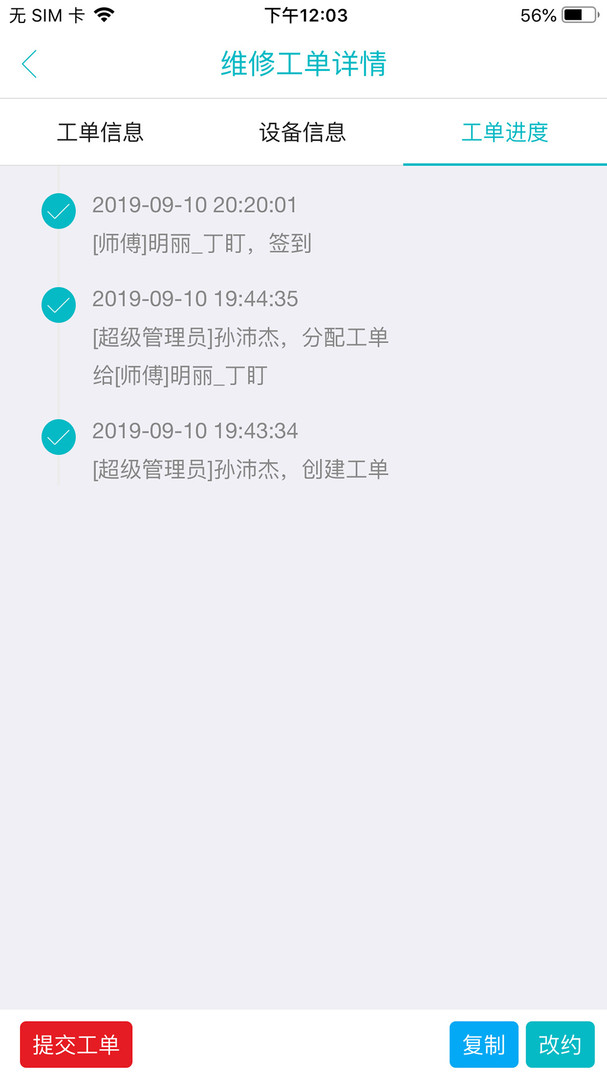This screenshot has width=607, height=1080.
Task: Go back using the top-left arrow
Action: [29, 64]
